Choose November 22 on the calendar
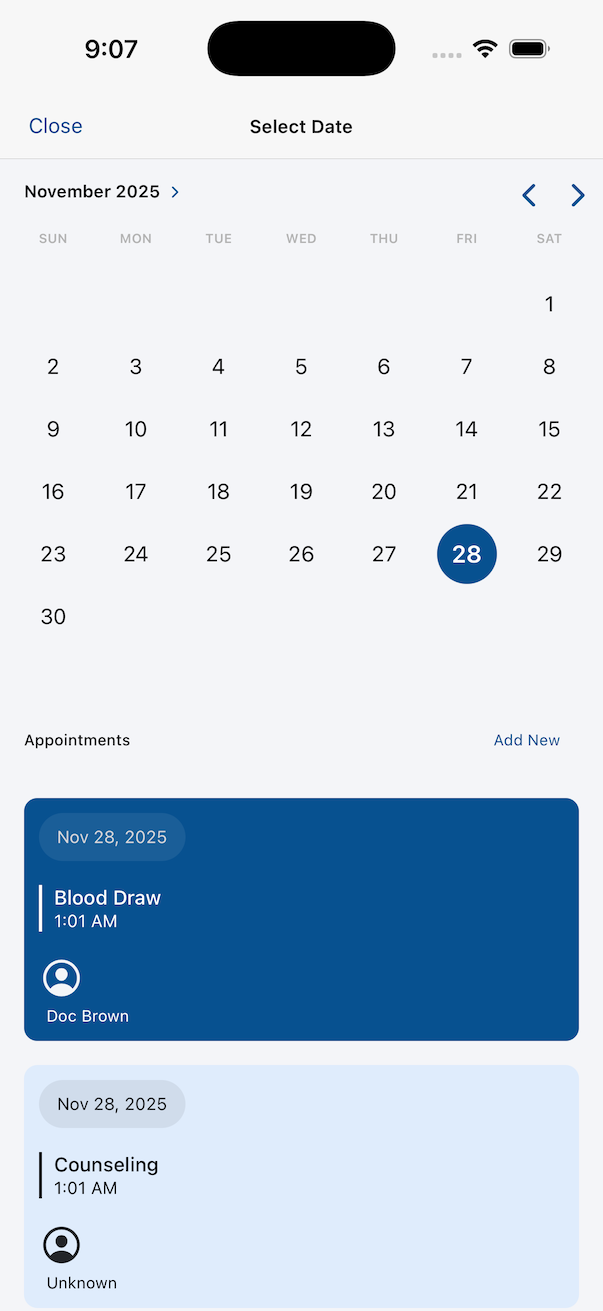Viewport: 603px width, 1311px height. pos(549,492)
